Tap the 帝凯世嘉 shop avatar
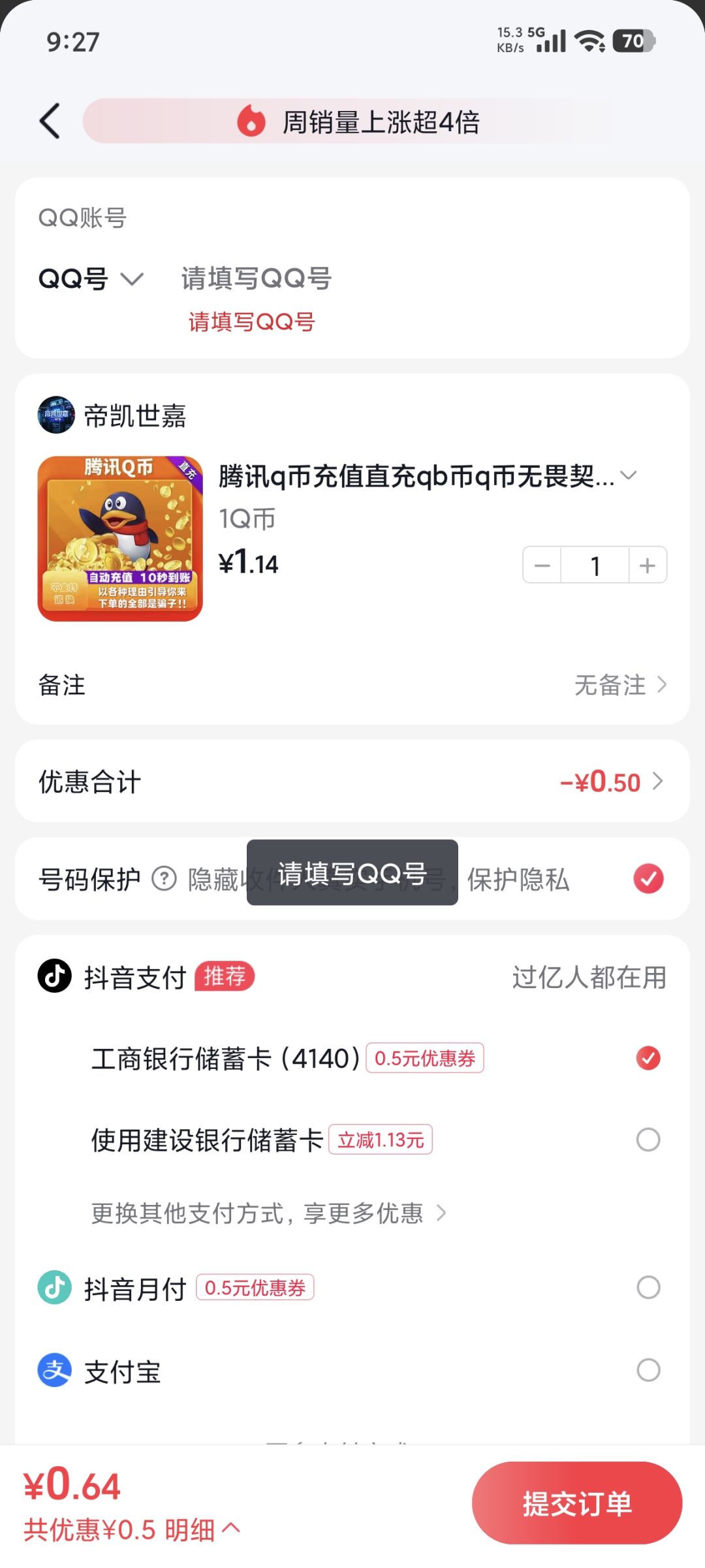The width and height of the screenshot is (705, 1568). tap(56, 414)
